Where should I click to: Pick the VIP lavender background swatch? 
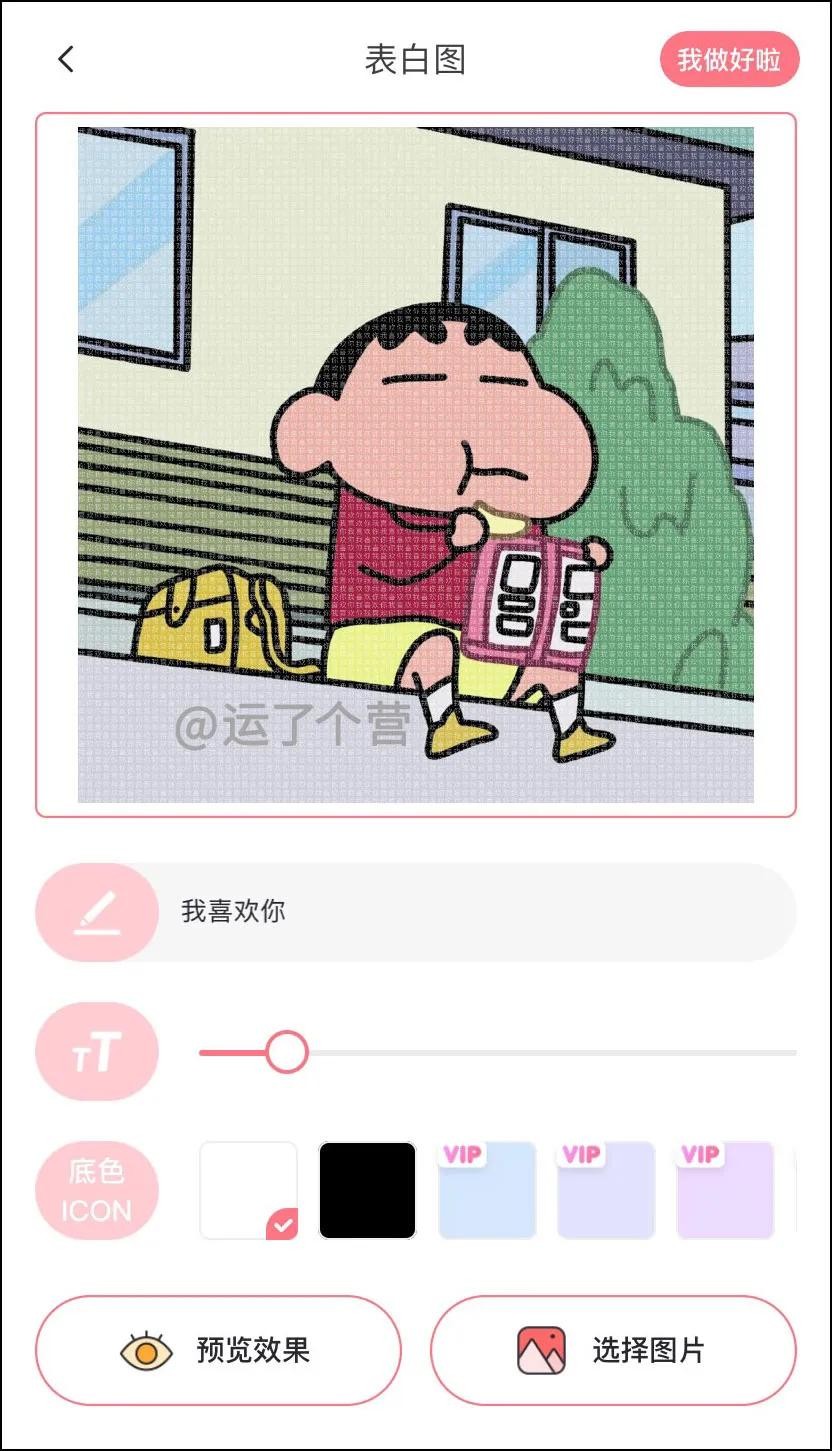(606, 1190)
